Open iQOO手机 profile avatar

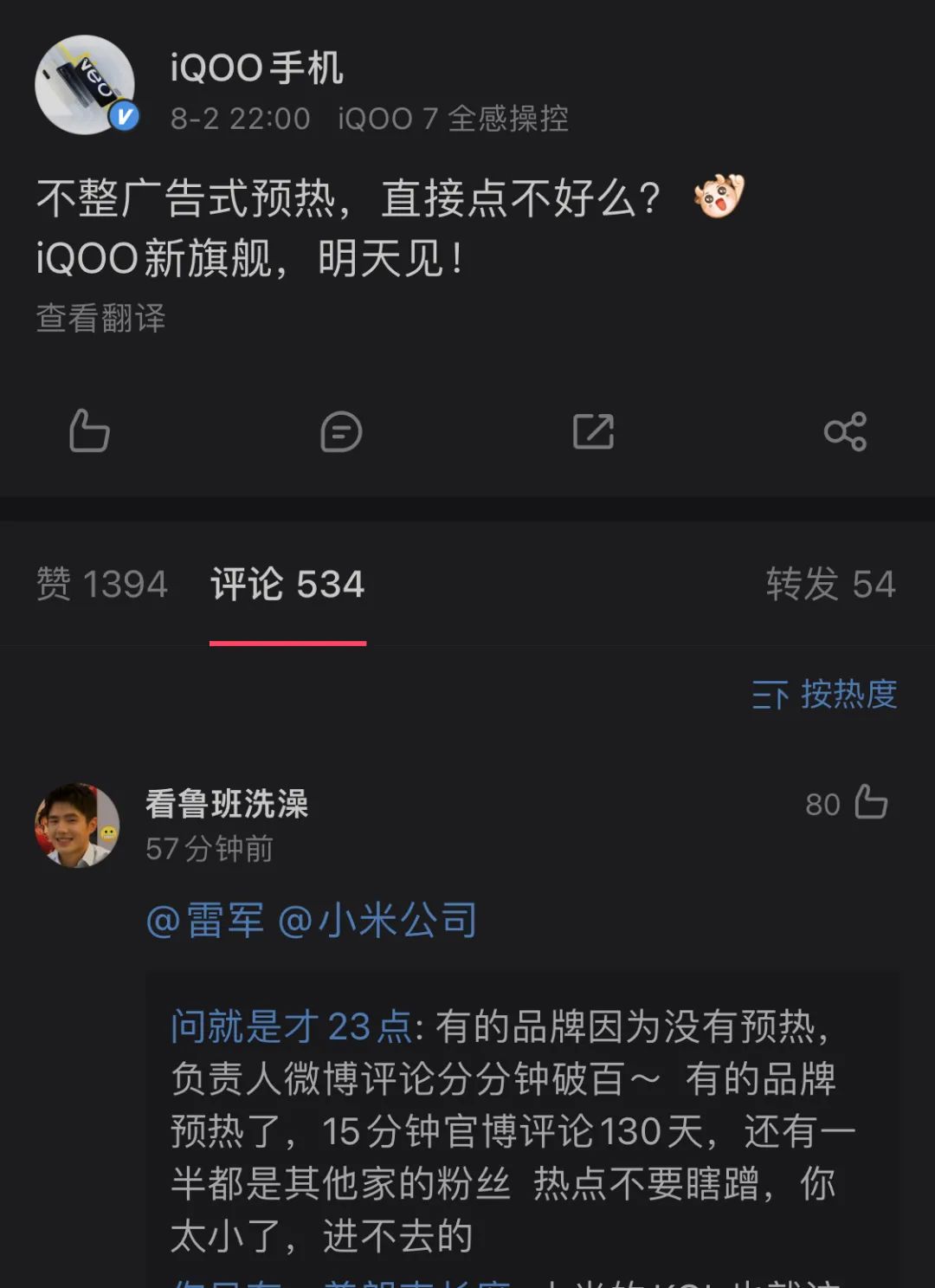(x=85, y=85)
